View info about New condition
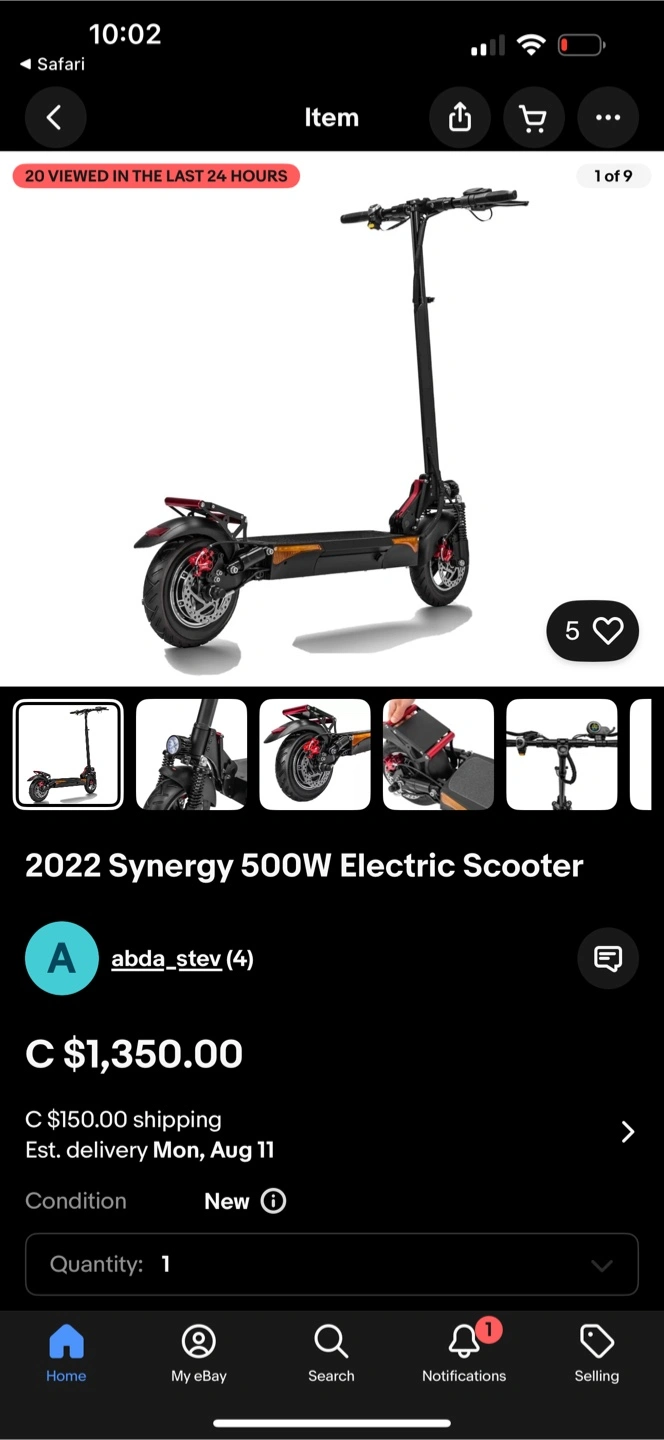Screen dimensions: 664x1440 [x=273, y=1201]
